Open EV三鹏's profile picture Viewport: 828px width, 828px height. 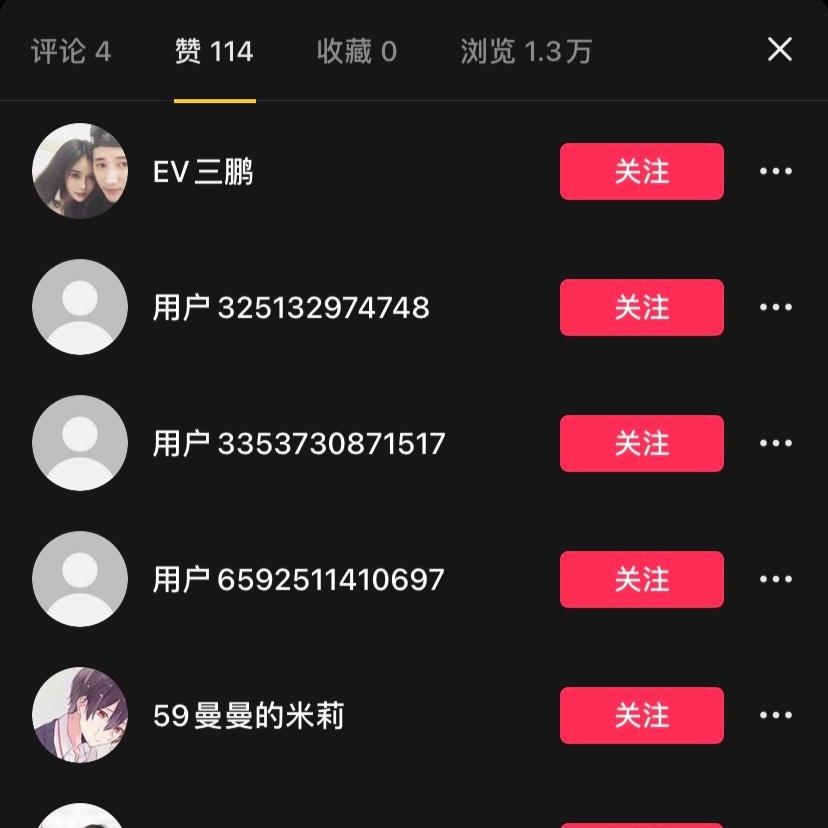80,171
